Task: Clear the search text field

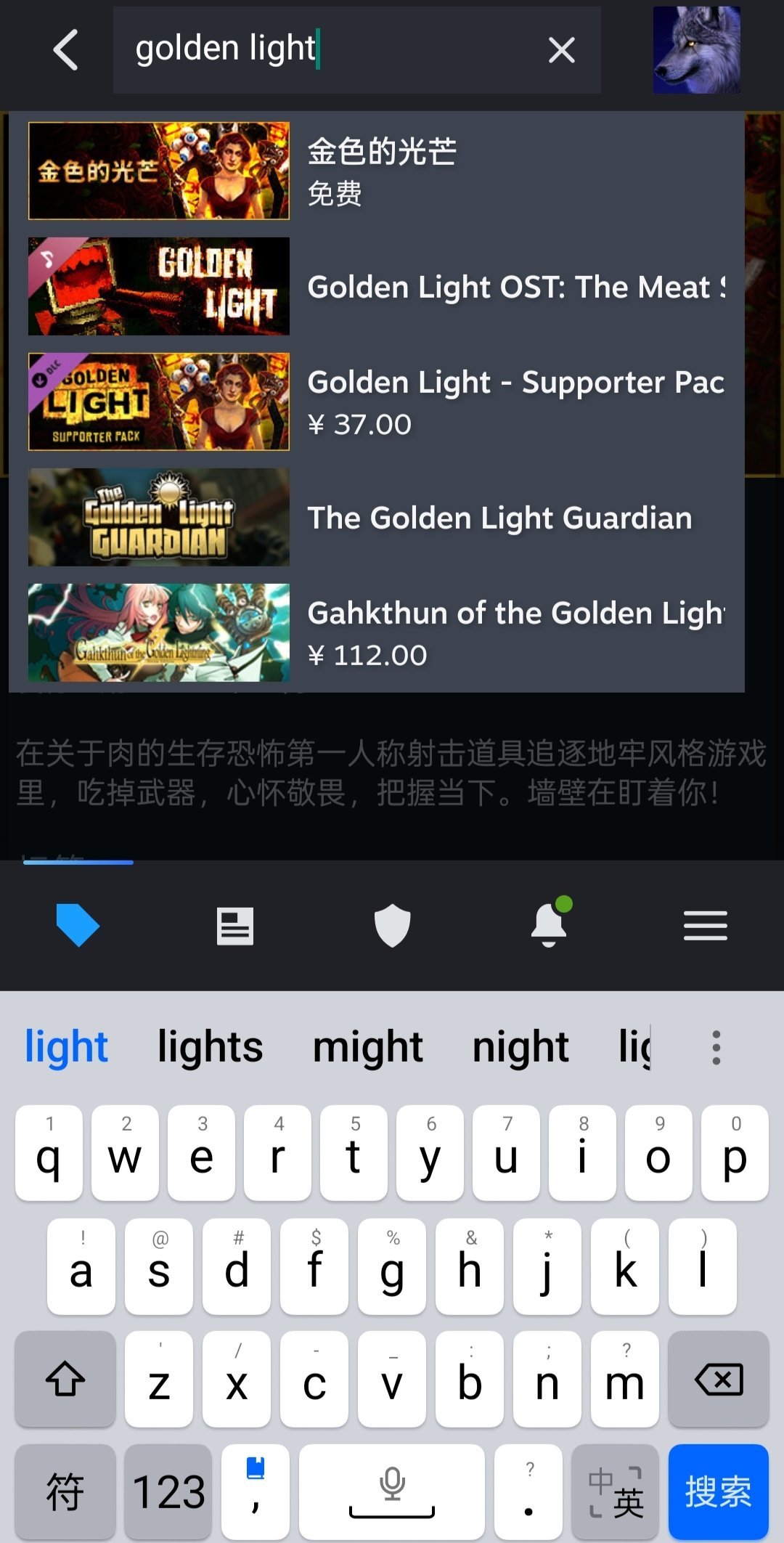Action: (561, 50)
